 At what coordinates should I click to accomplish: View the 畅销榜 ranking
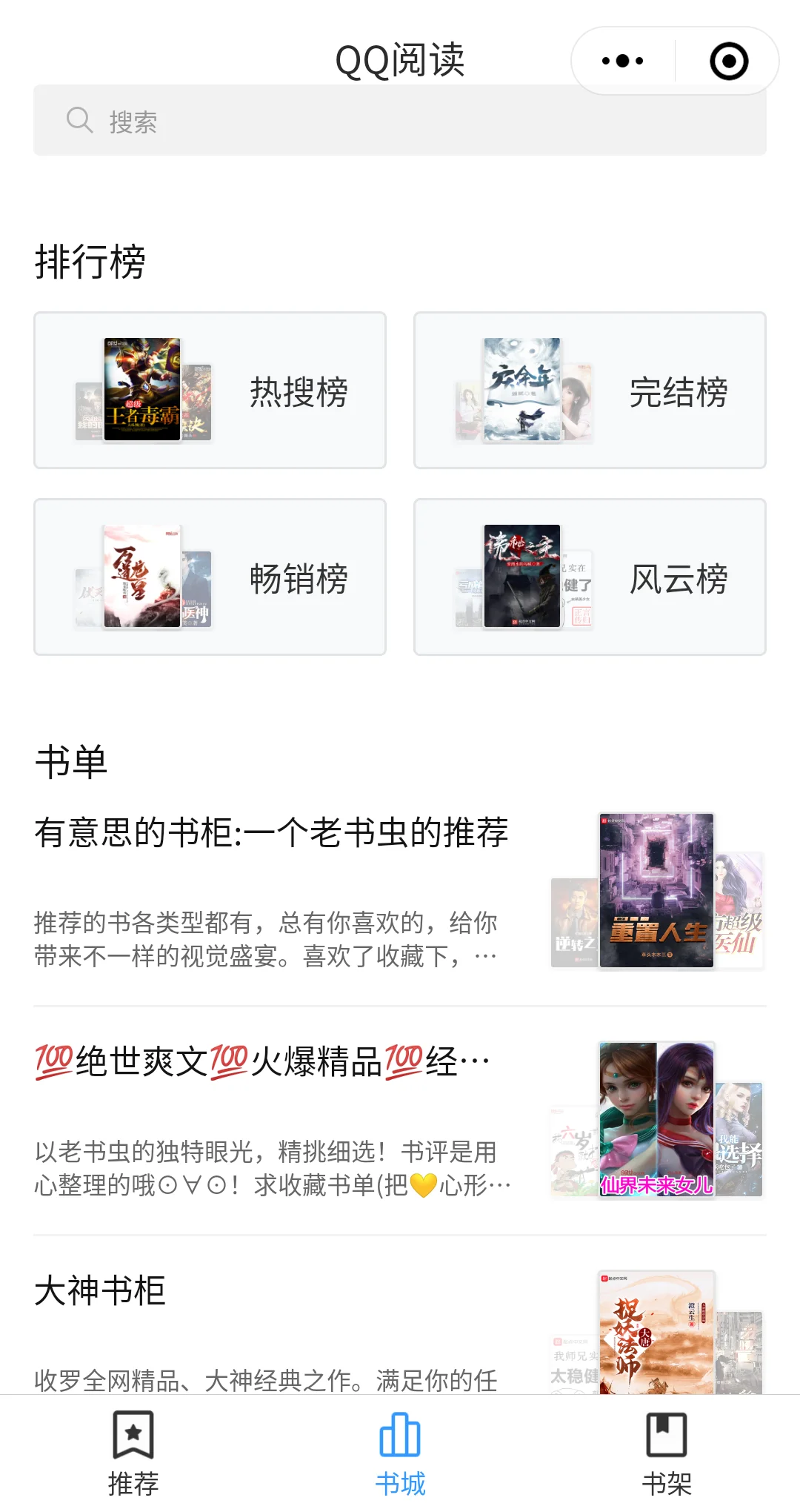[210, 577]
